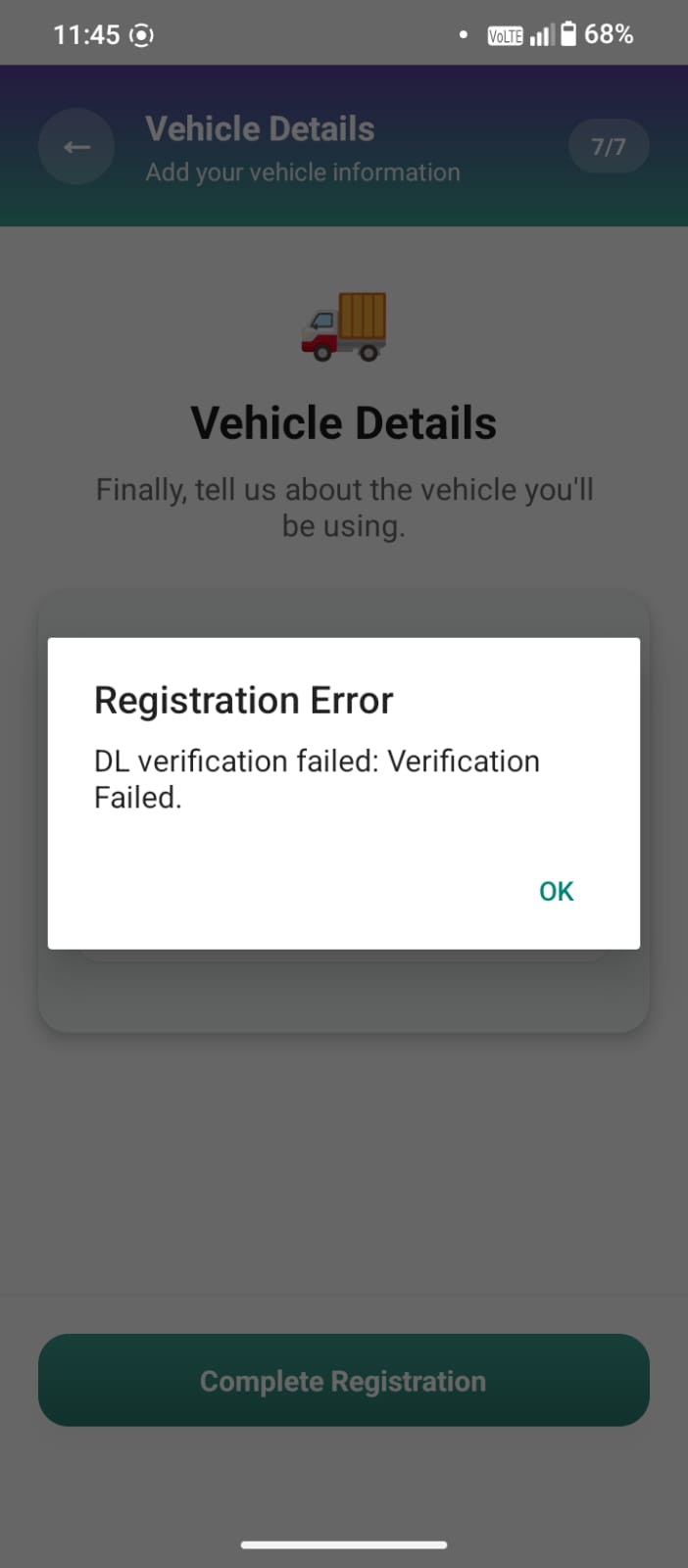
Task: Dismiss the Registration Error dialog with OK
Action: point(556,891)
